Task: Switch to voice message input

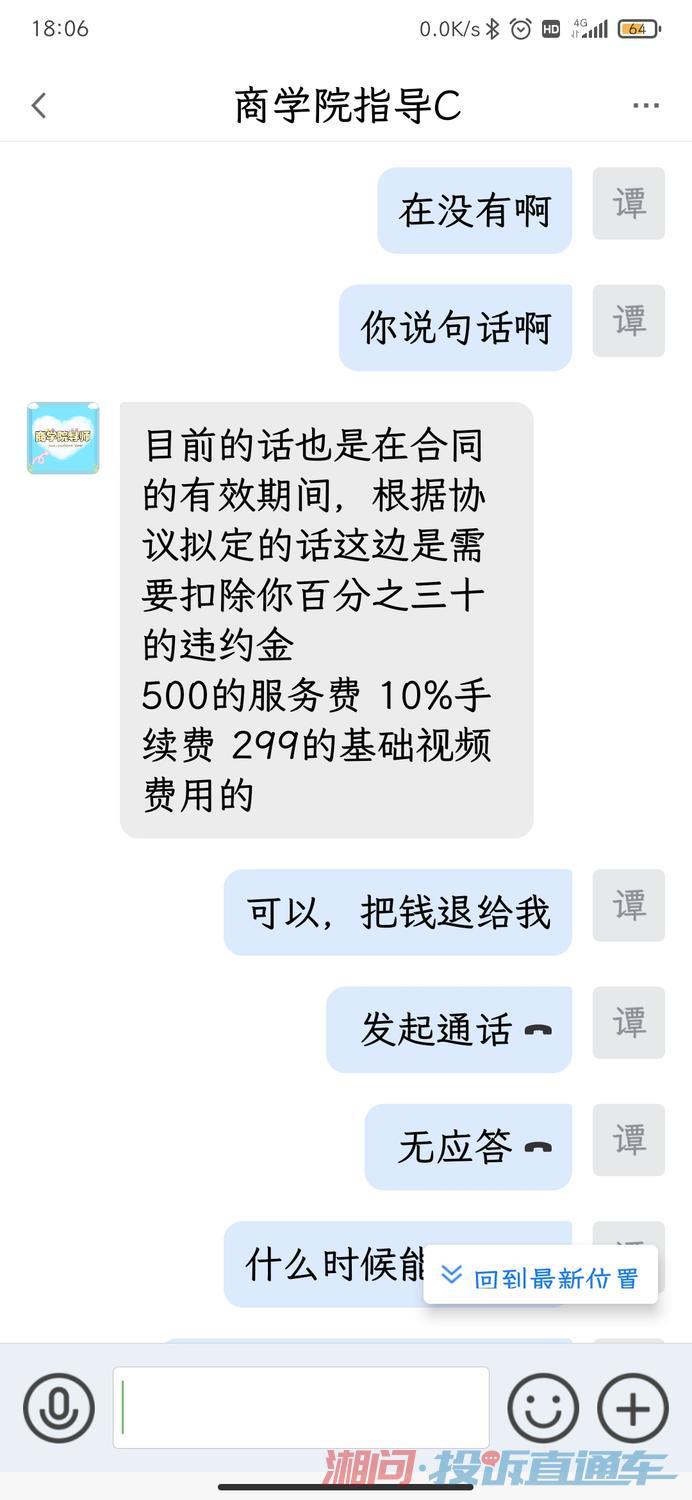Action: click(x=59, y=1407)
